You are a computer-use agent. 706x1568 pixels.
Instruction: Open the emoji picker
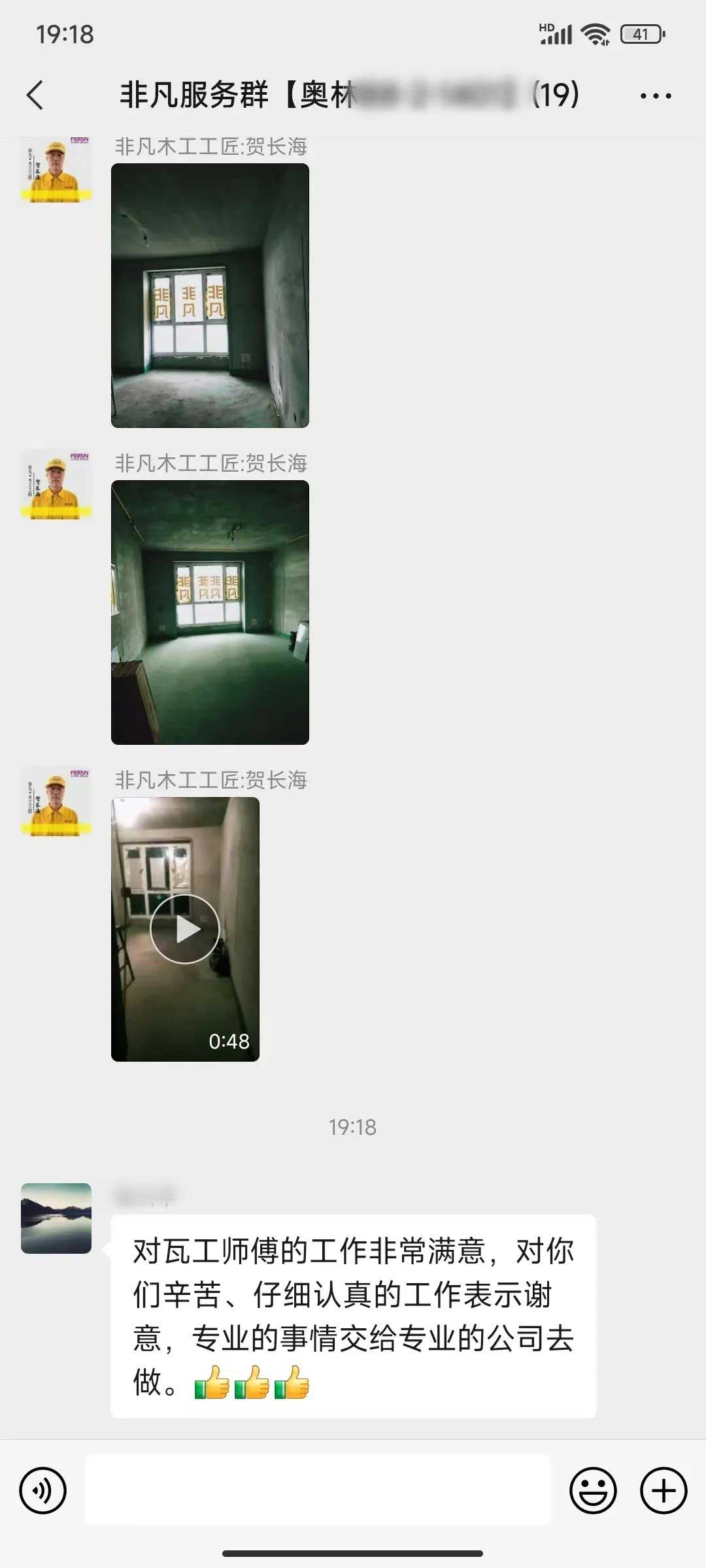[x=593, y=1490]
